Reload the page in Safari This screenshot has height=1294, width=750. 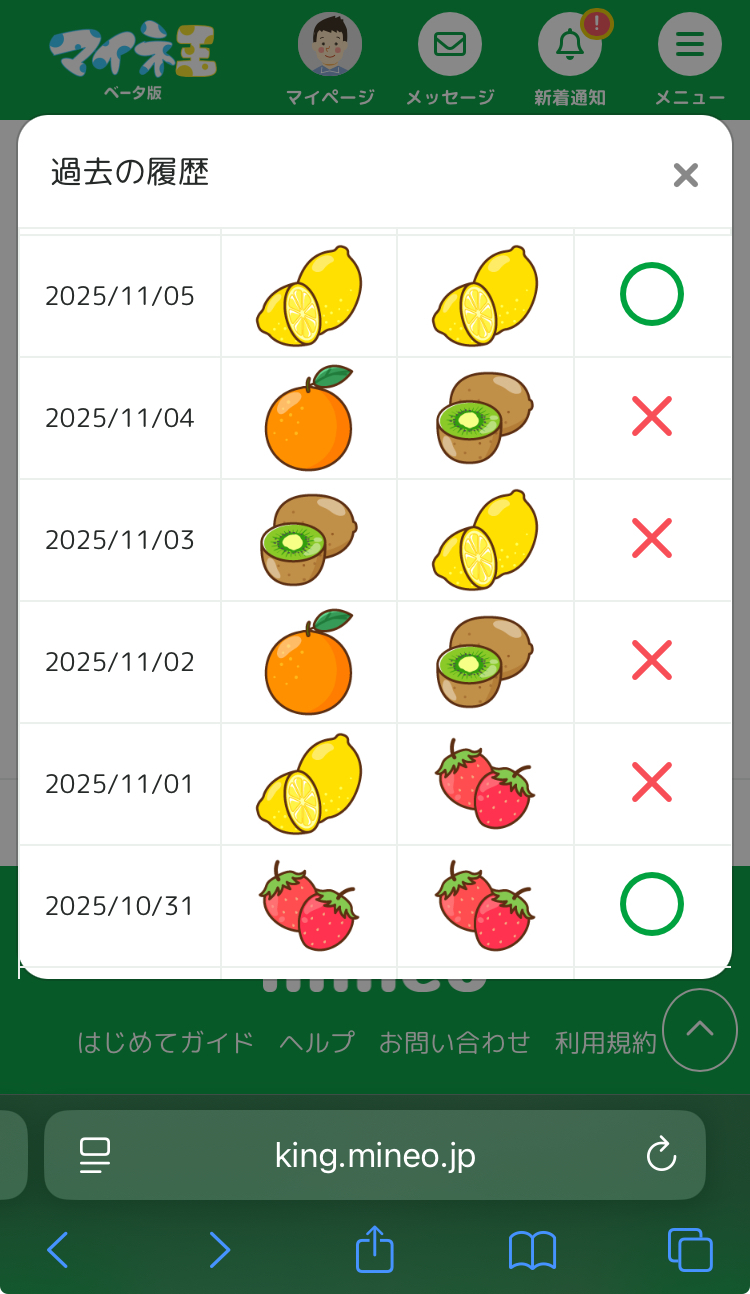point(661,1156)
